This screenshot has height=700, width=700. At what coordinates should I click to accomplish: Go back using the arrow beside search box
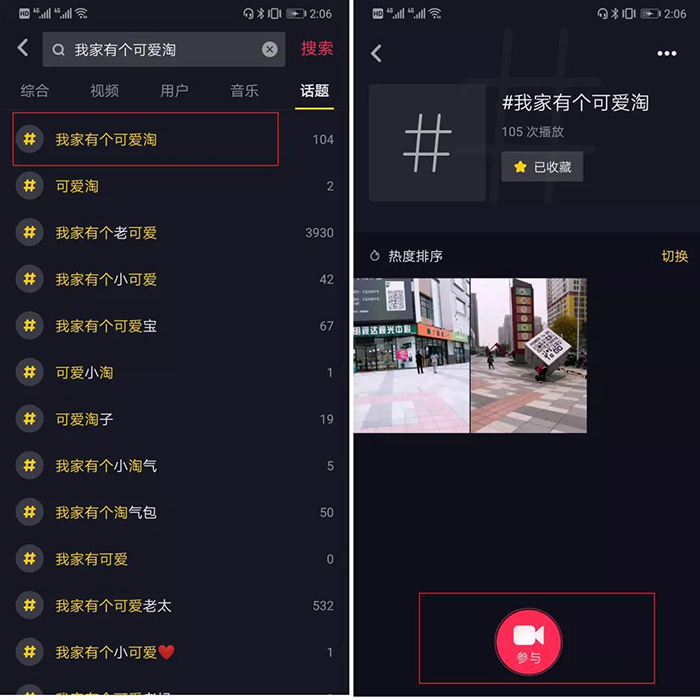23,48
